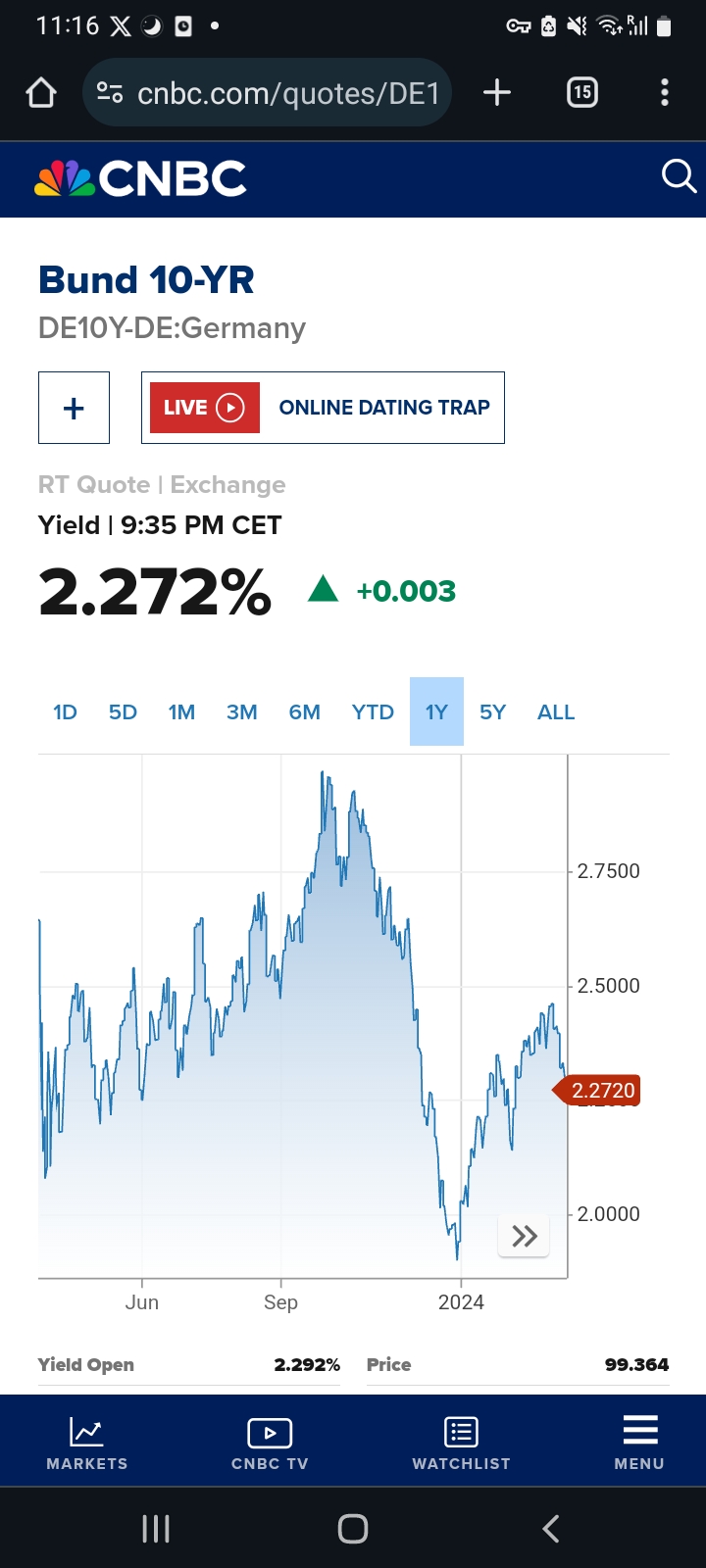Open a new browser tab
The height and width of the screenshot is (1568, 706).
[x=497, y=93]
